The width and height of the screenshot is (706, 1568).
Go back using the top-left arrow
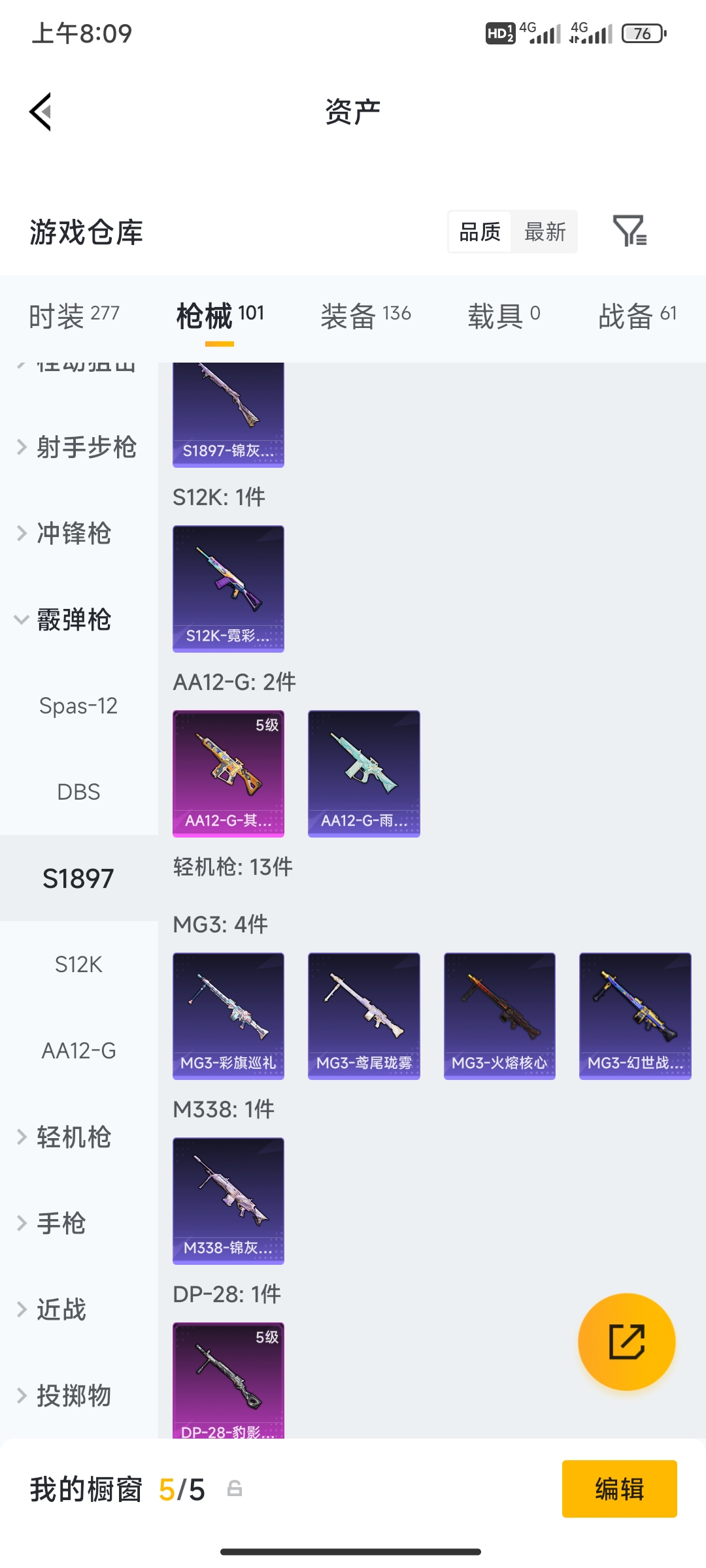(41, 112)
